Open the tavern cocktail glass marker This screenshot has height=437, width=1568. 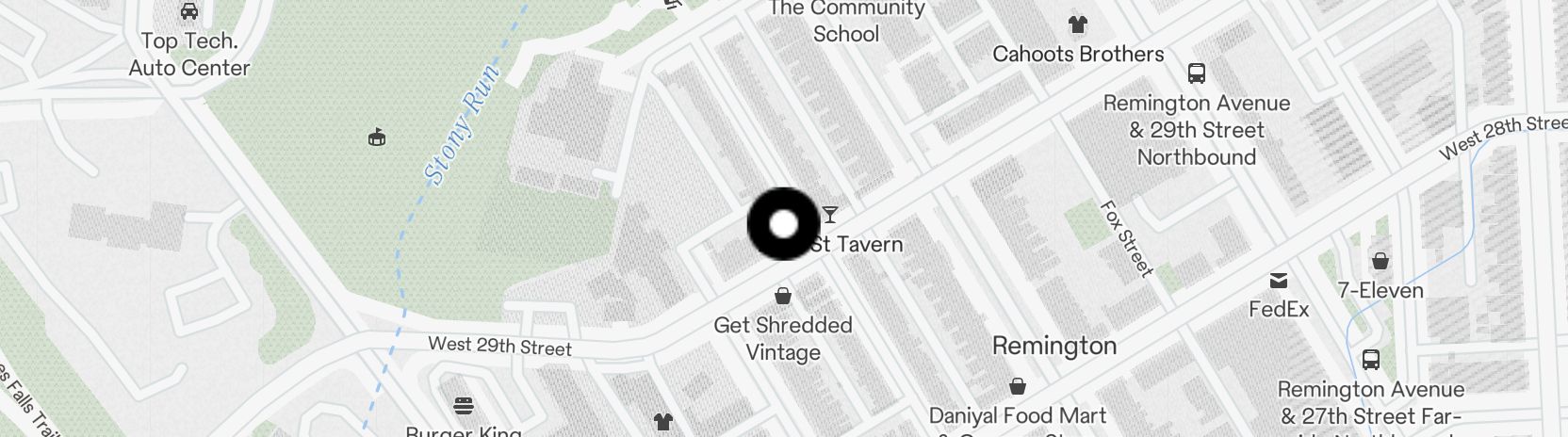point(830,215)
